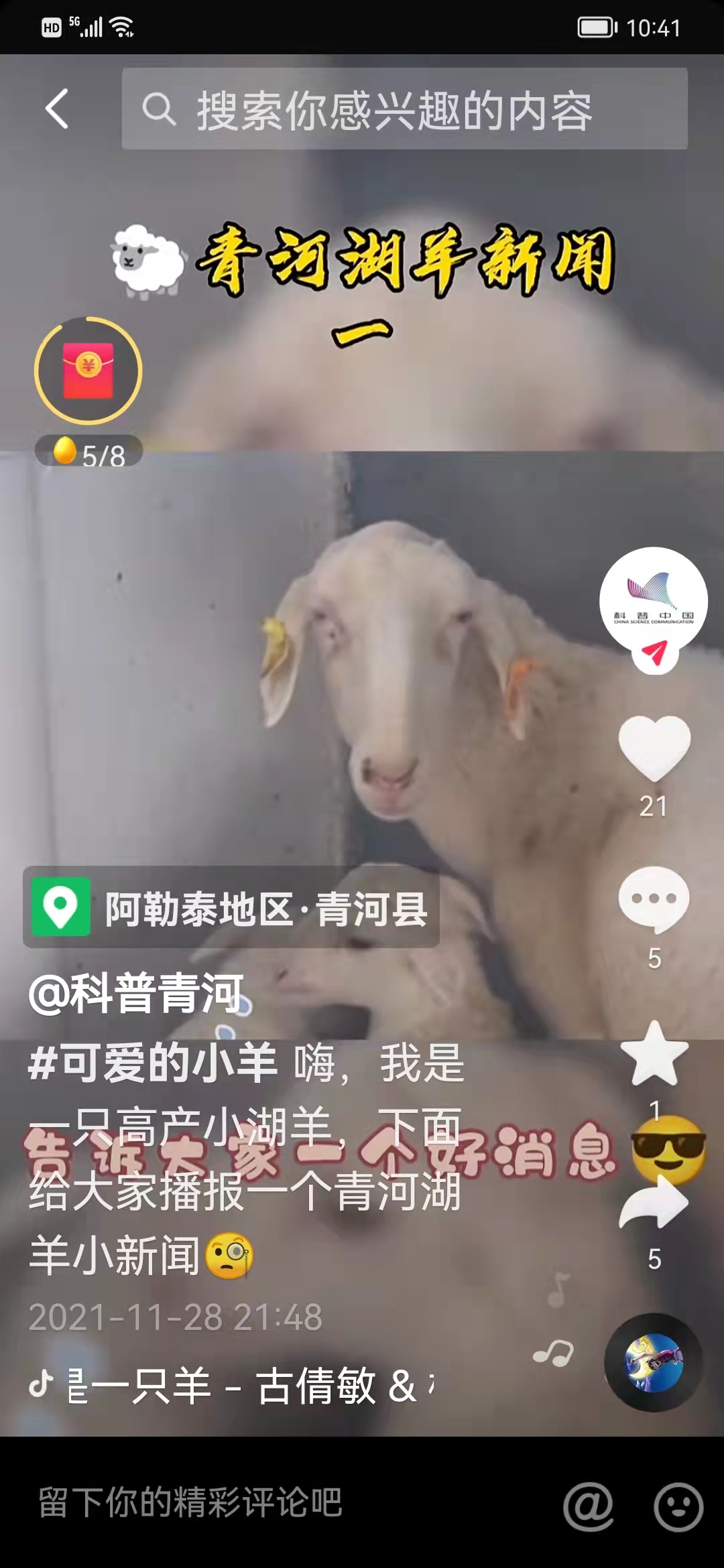The width and height of the screenshot is (724, 1568).
Task: Open the spinning music disc
Action: click(x=653, y=1362)
